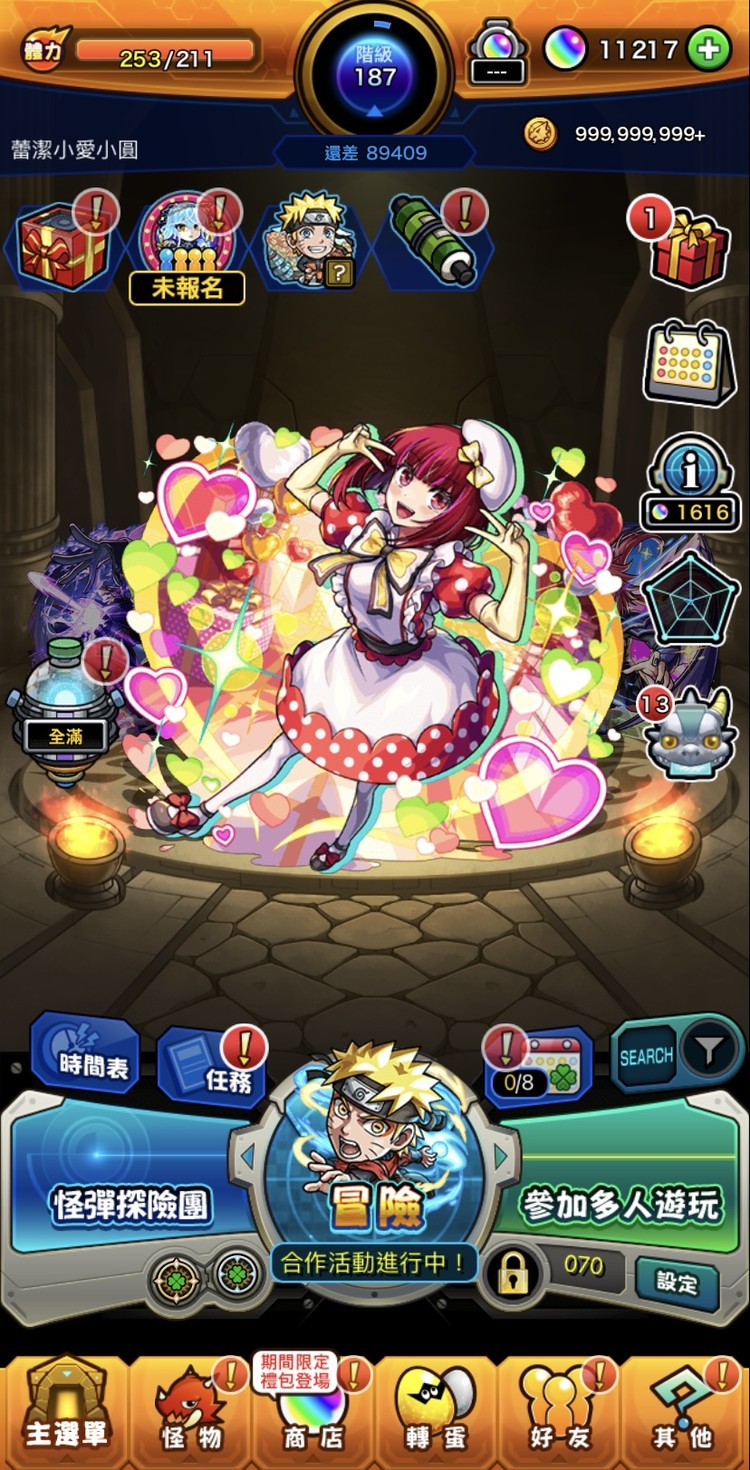Viewport: 750px width, 1470px height.
Task: Open the calendar icon on the right
Action: (x=688, y=362)
